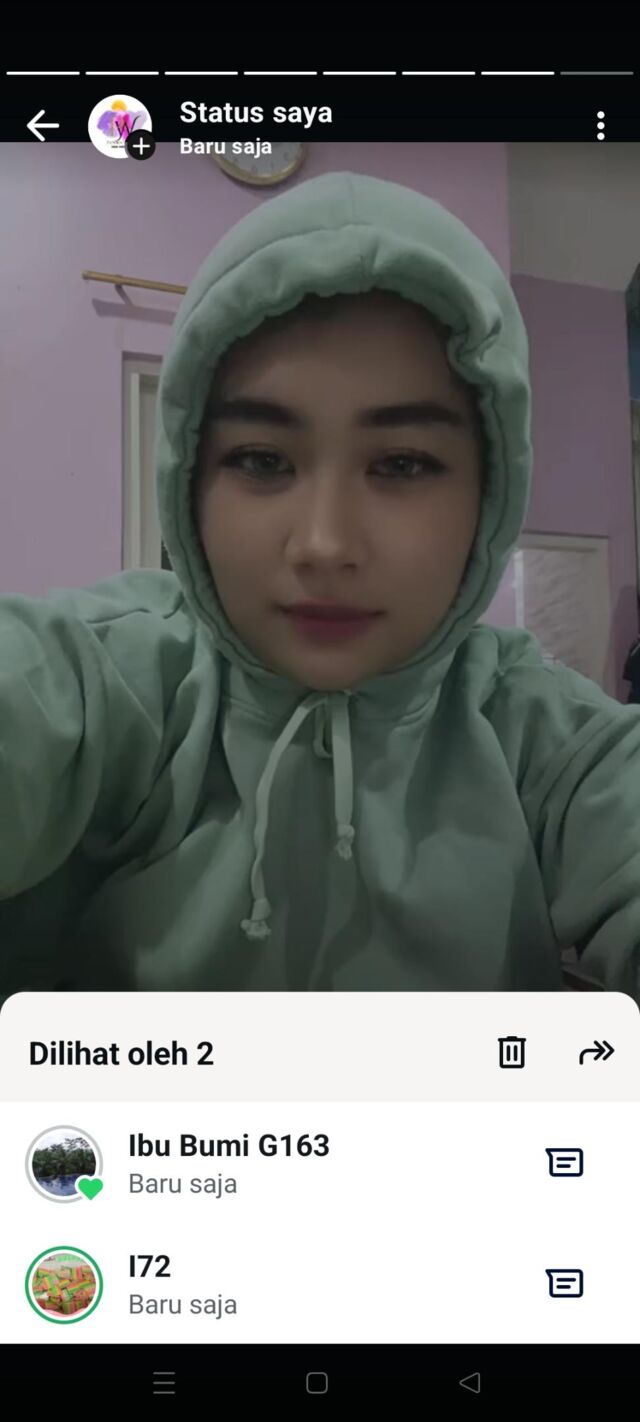Viewport: 640px width, 1422px height.
Task: Go back from the status view
Action: [x=42, y=126]
